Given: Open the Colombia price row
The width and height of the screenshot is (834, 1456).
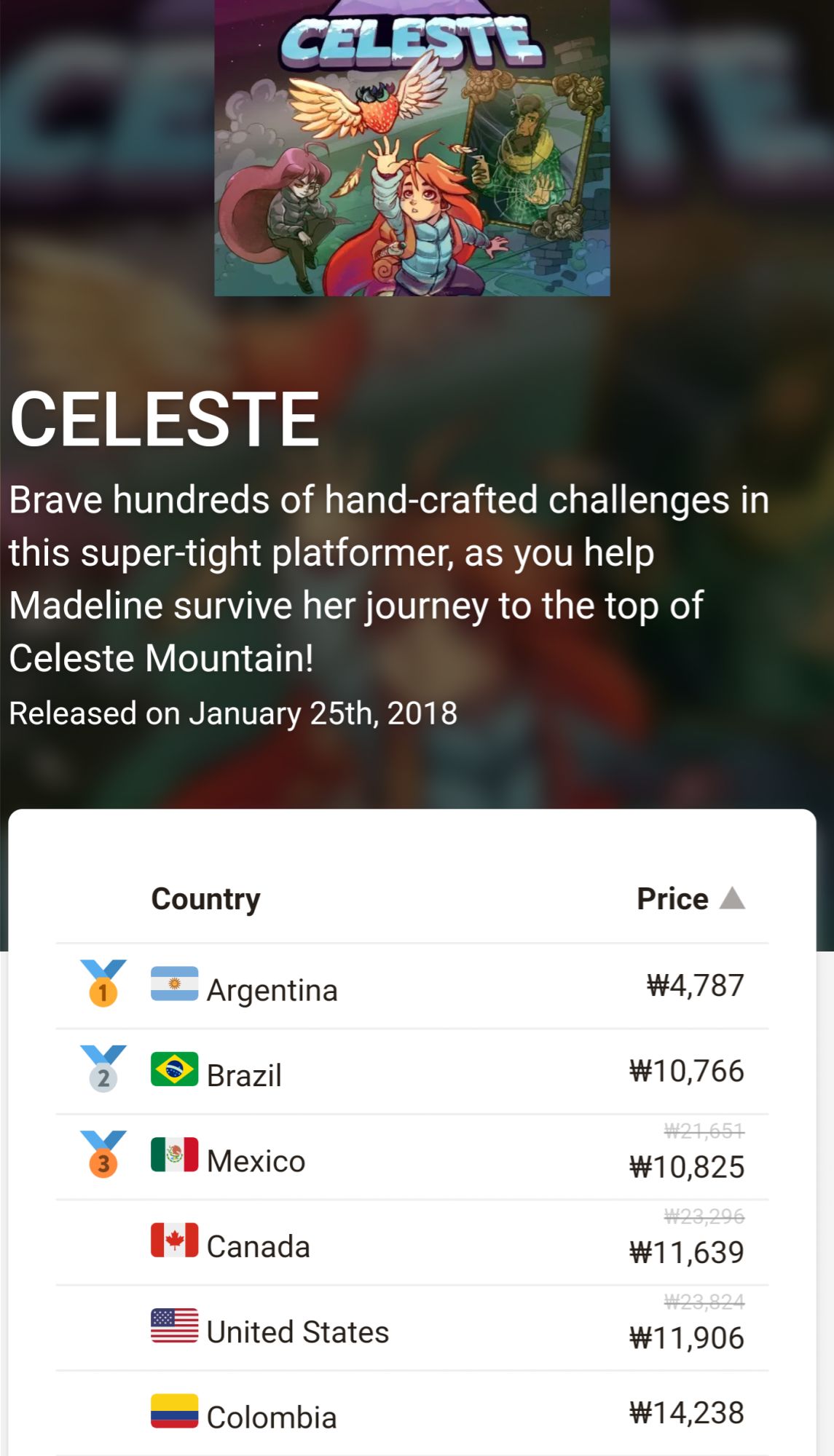Looking at the screenshot, I should 412,1415.
